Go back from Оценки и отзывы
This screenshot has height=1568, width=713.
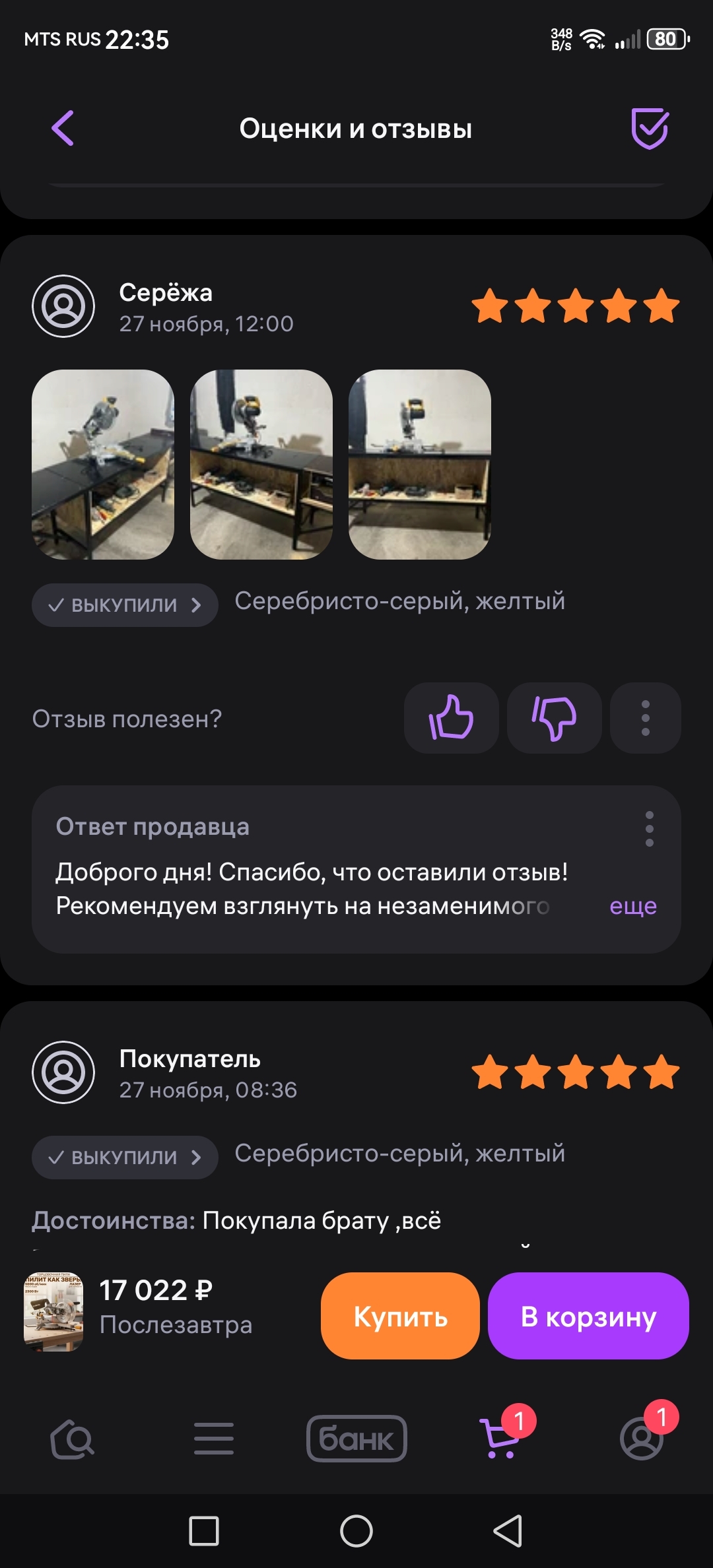click(63, 128)
